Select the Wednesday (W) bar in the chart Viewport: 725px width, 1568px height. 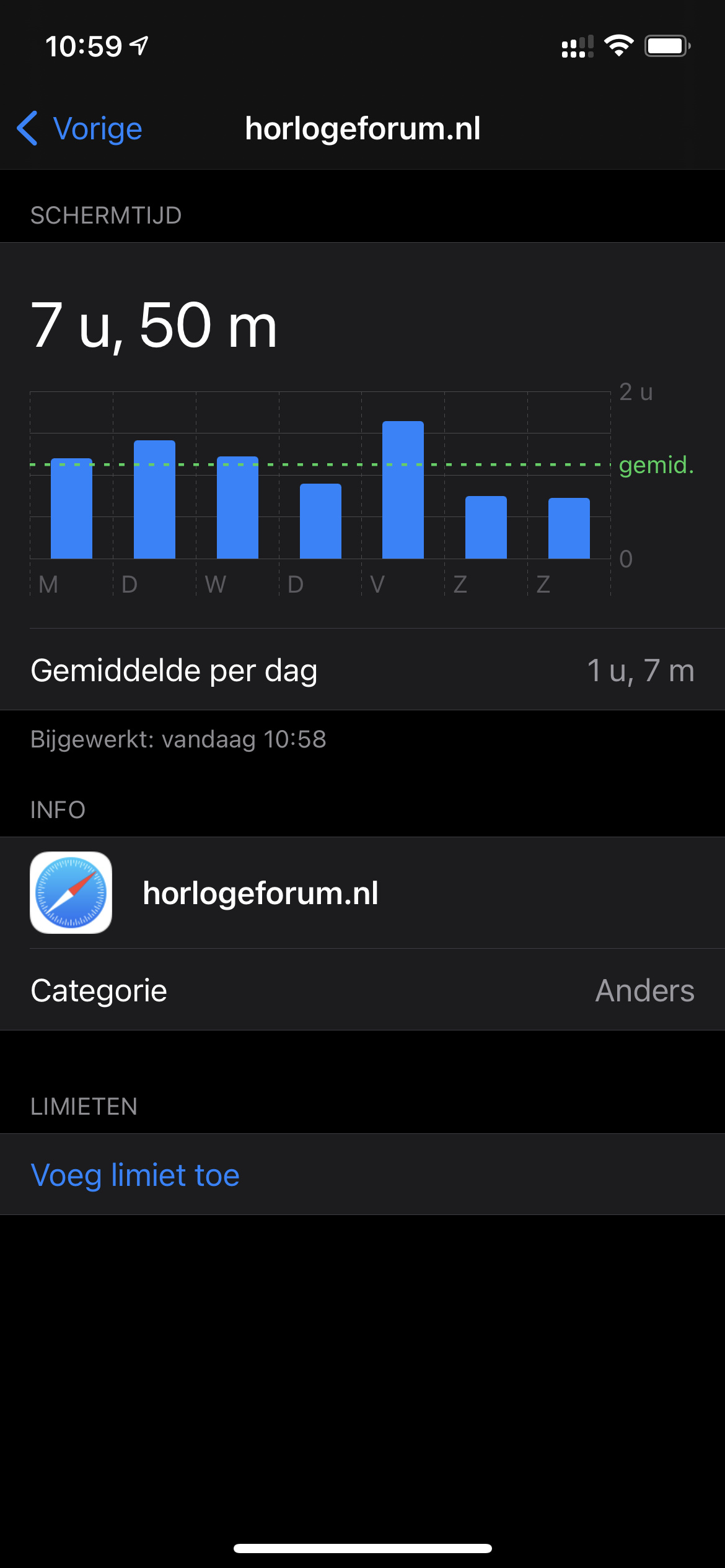237,508
